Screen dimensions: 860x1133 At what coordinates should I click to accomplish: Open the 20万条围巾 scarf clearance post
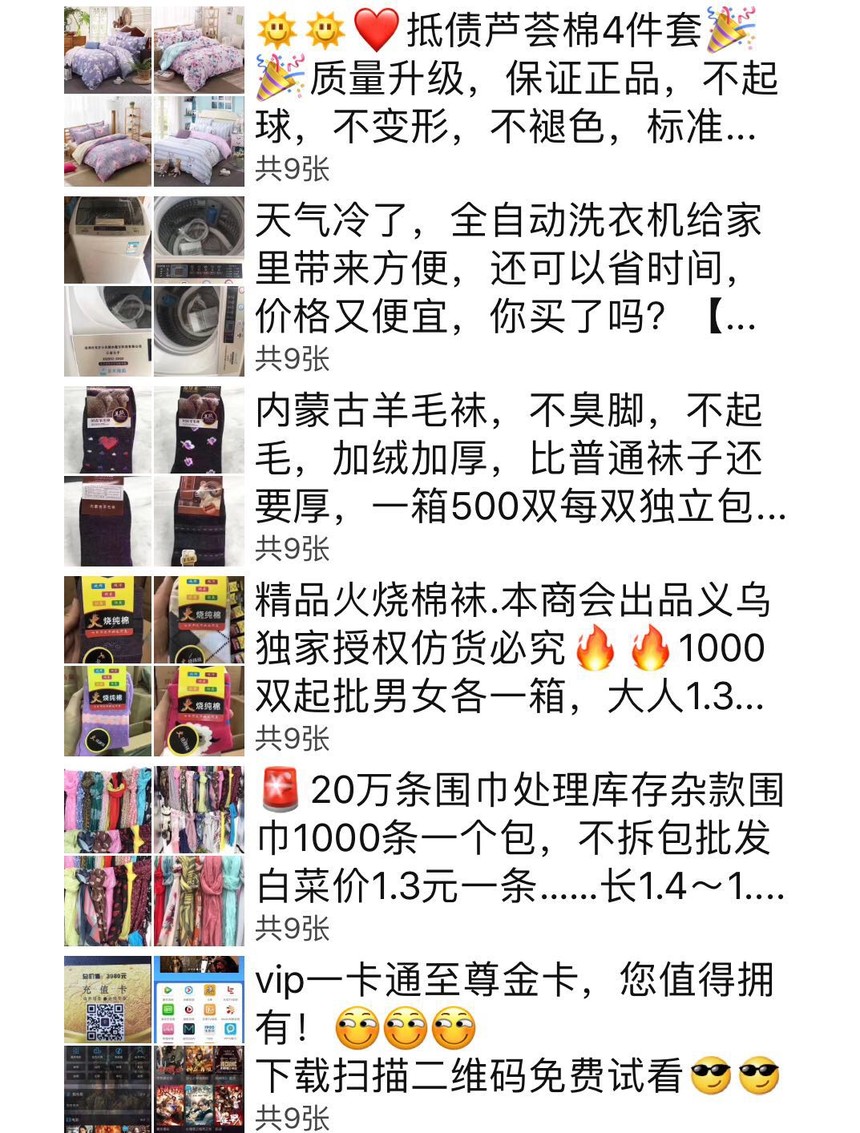(x=518, y=840)
